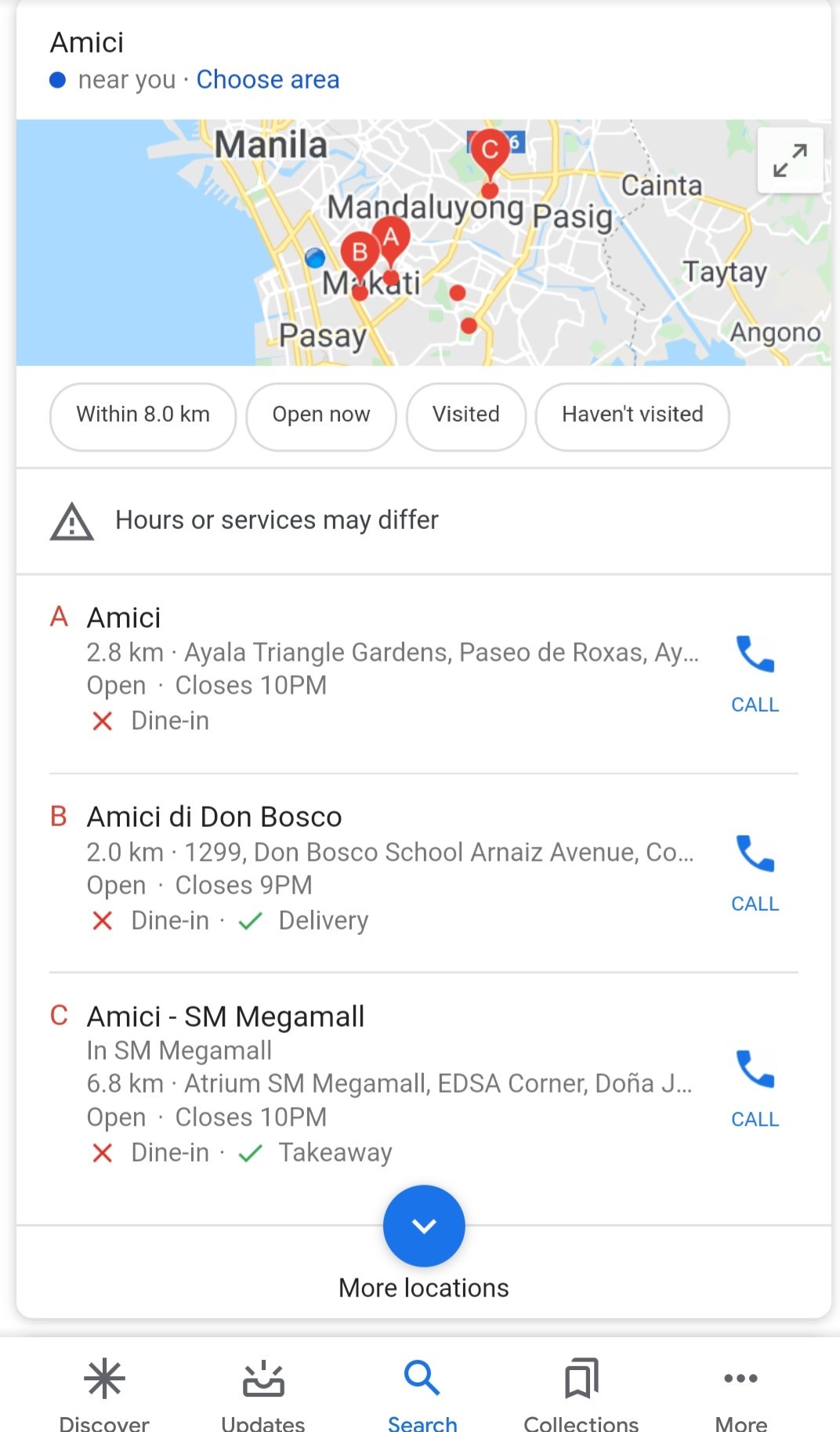Switch to the Updates tab
Screen dimensions: 840x1432
[263, 1391]
